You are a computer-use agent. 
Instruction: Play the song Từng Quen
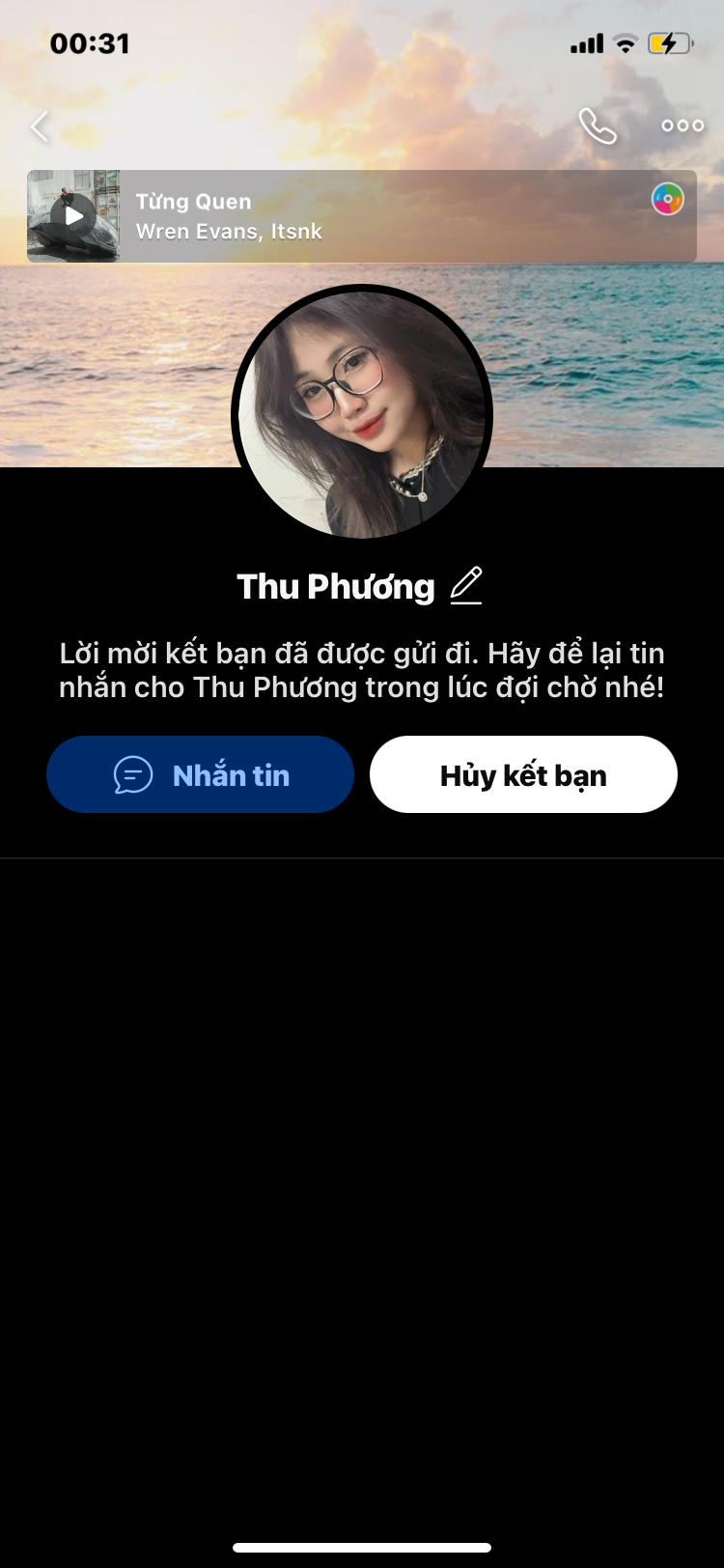74,216
